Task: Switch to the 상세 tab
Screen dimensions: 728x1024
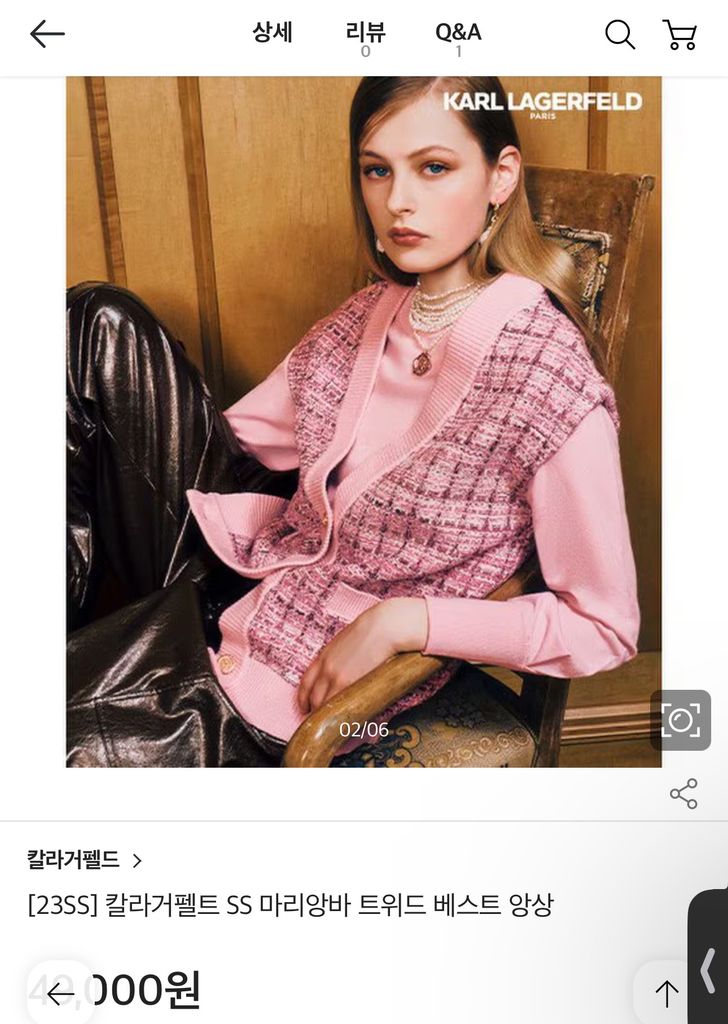Action: tap(272, 32)
